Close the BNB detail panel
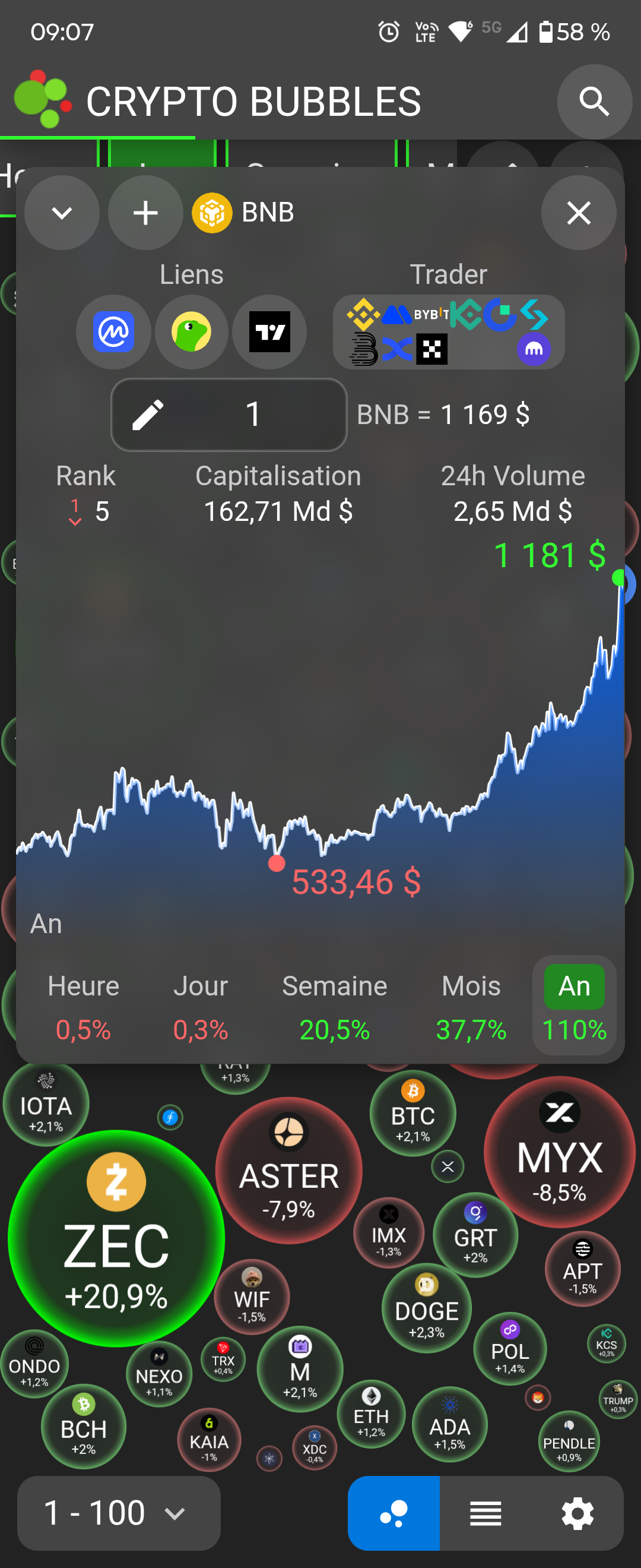Viewport: 641px width, 1568px height. (x=578, y=213)
